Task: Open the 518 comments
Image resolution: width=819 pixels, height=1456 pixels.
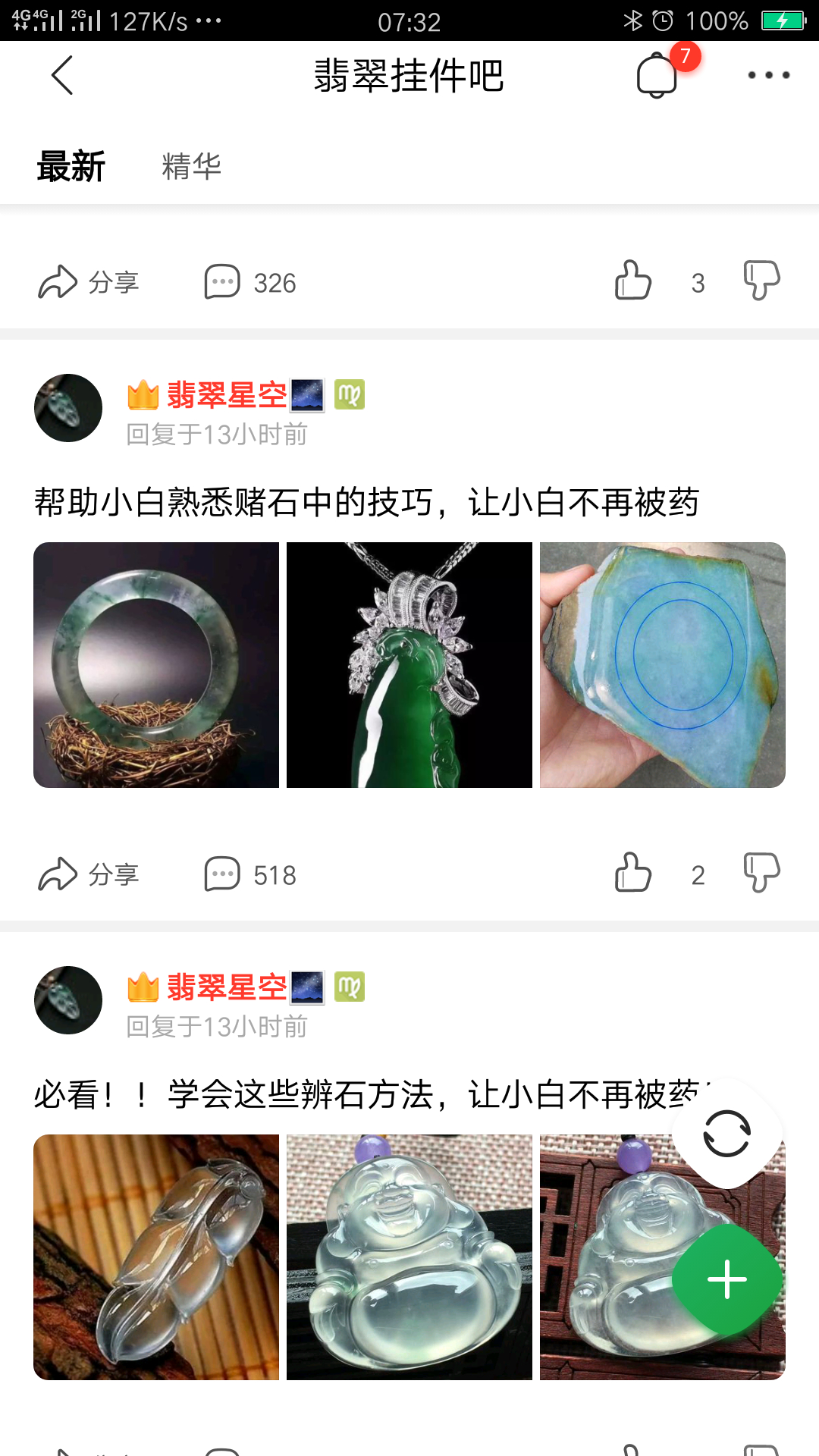Action: (250, 874)
